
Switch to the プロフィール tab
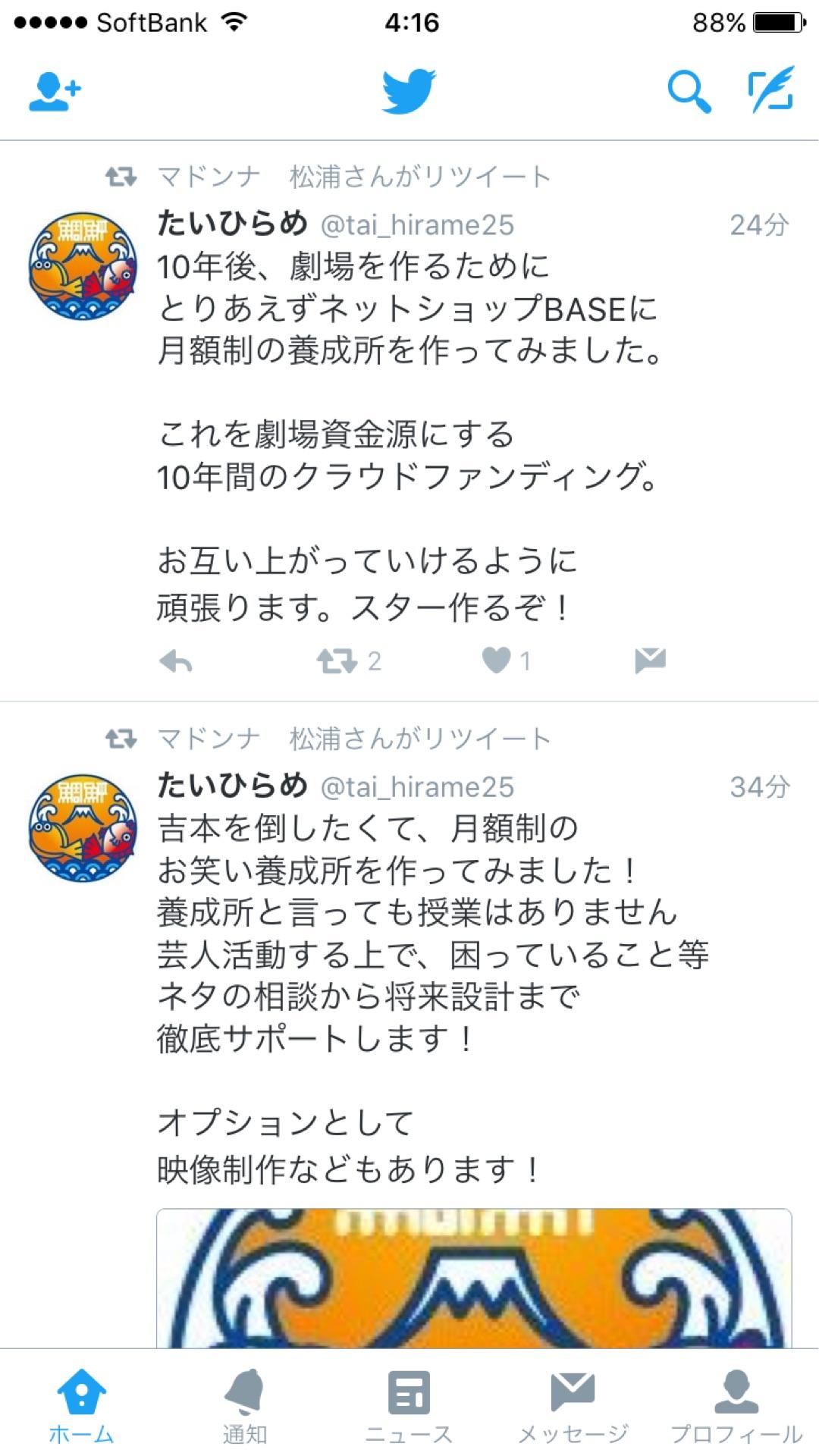733,1407
